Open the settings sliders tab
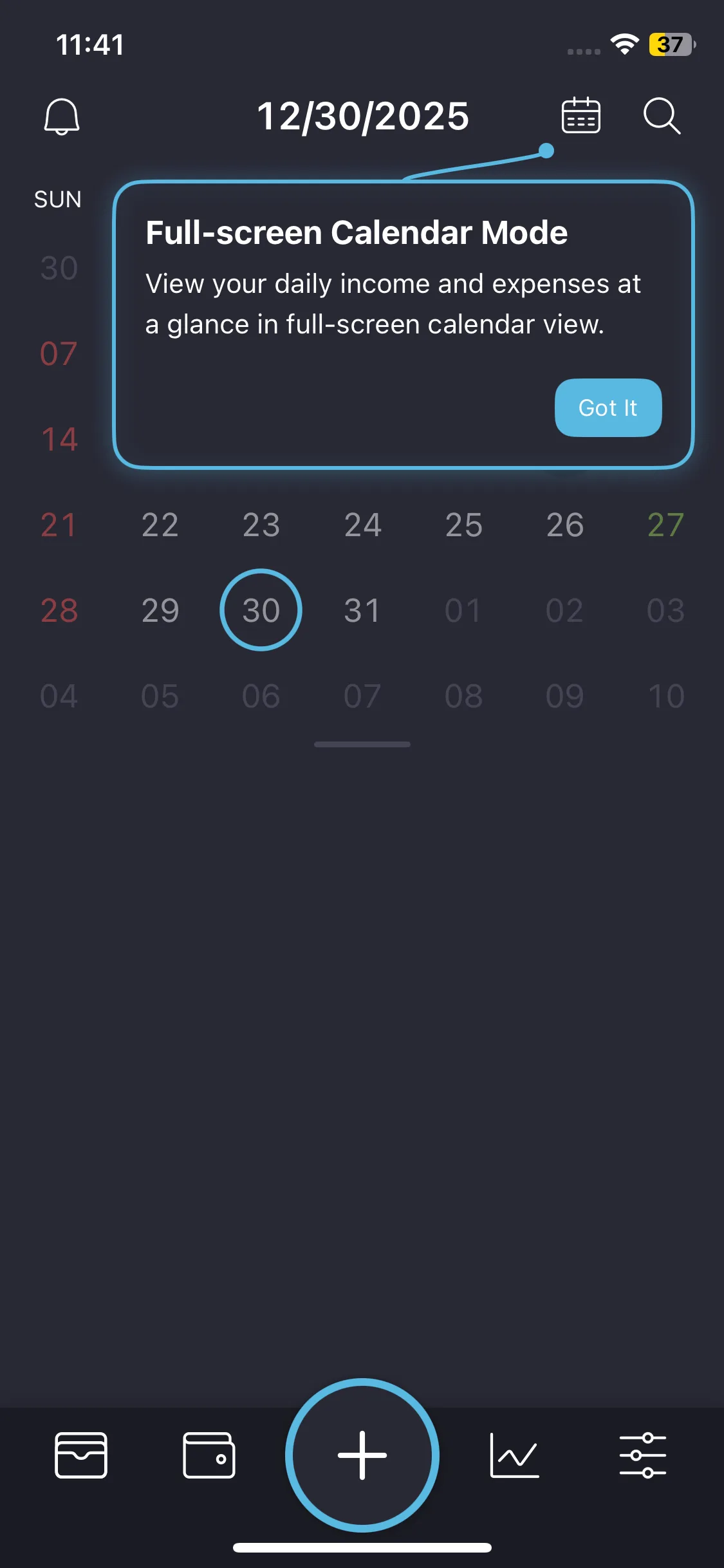Screen dimensions: 724x1568 tap(643, 1455)
